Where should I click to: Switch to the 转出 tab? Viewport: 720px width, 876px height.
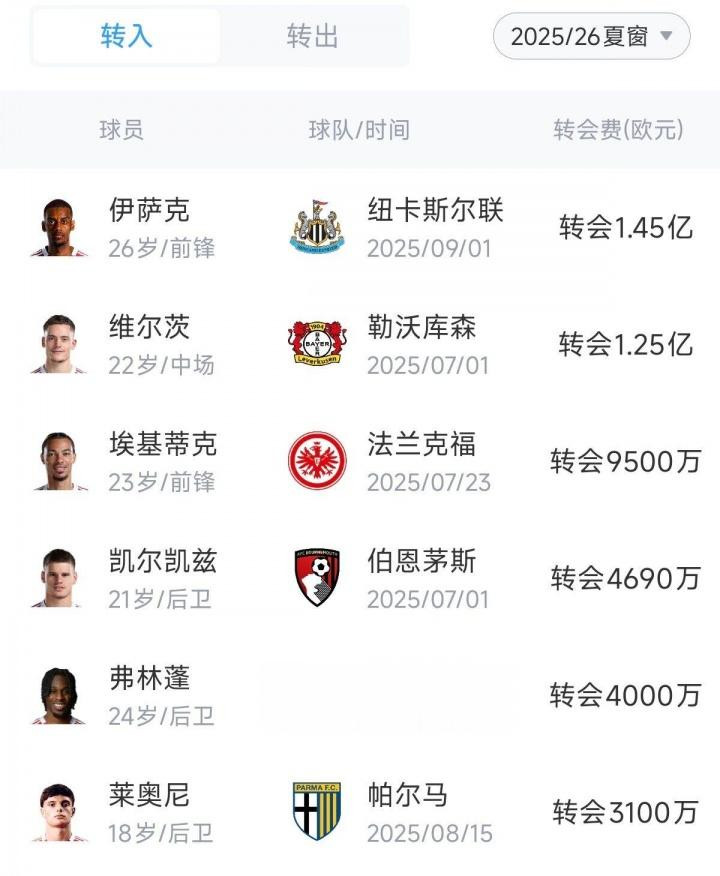(x=313, y=37)
